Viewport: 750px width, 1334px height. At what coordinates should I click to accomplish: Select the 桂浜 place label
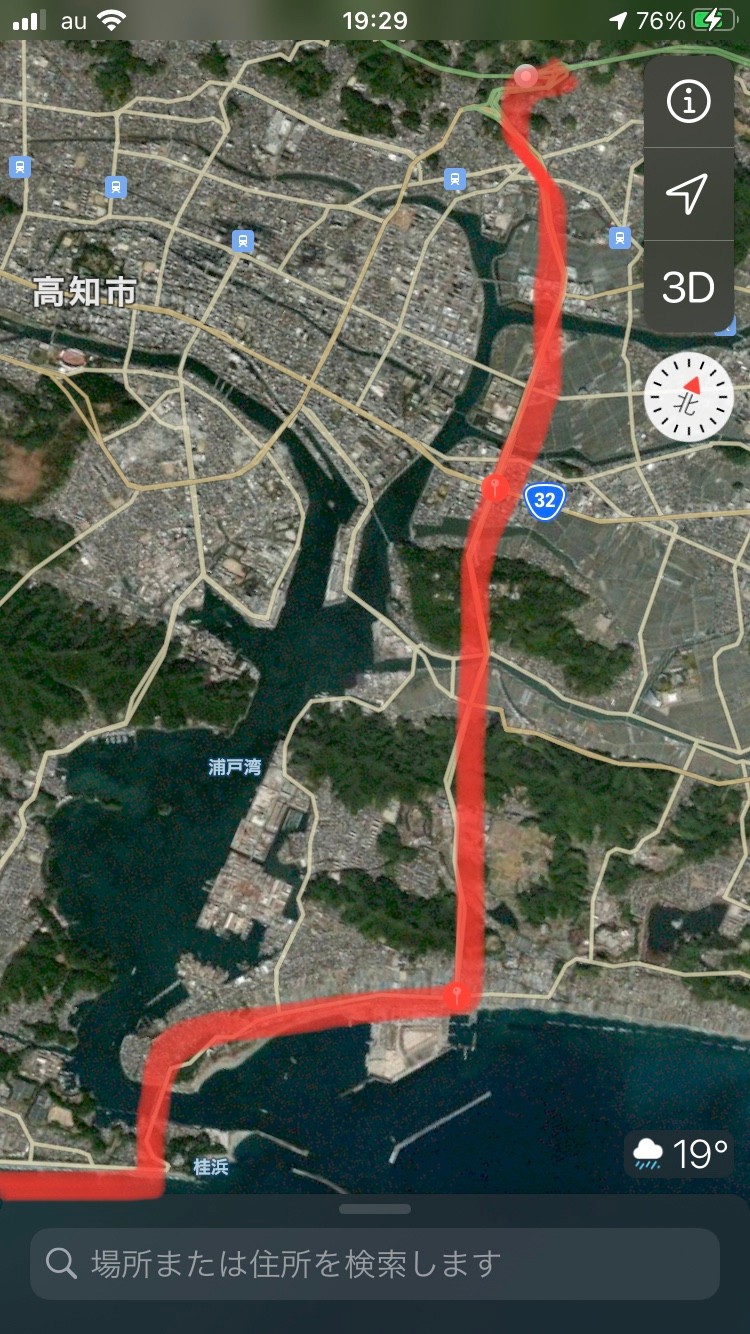click(x=212, y=1167)
